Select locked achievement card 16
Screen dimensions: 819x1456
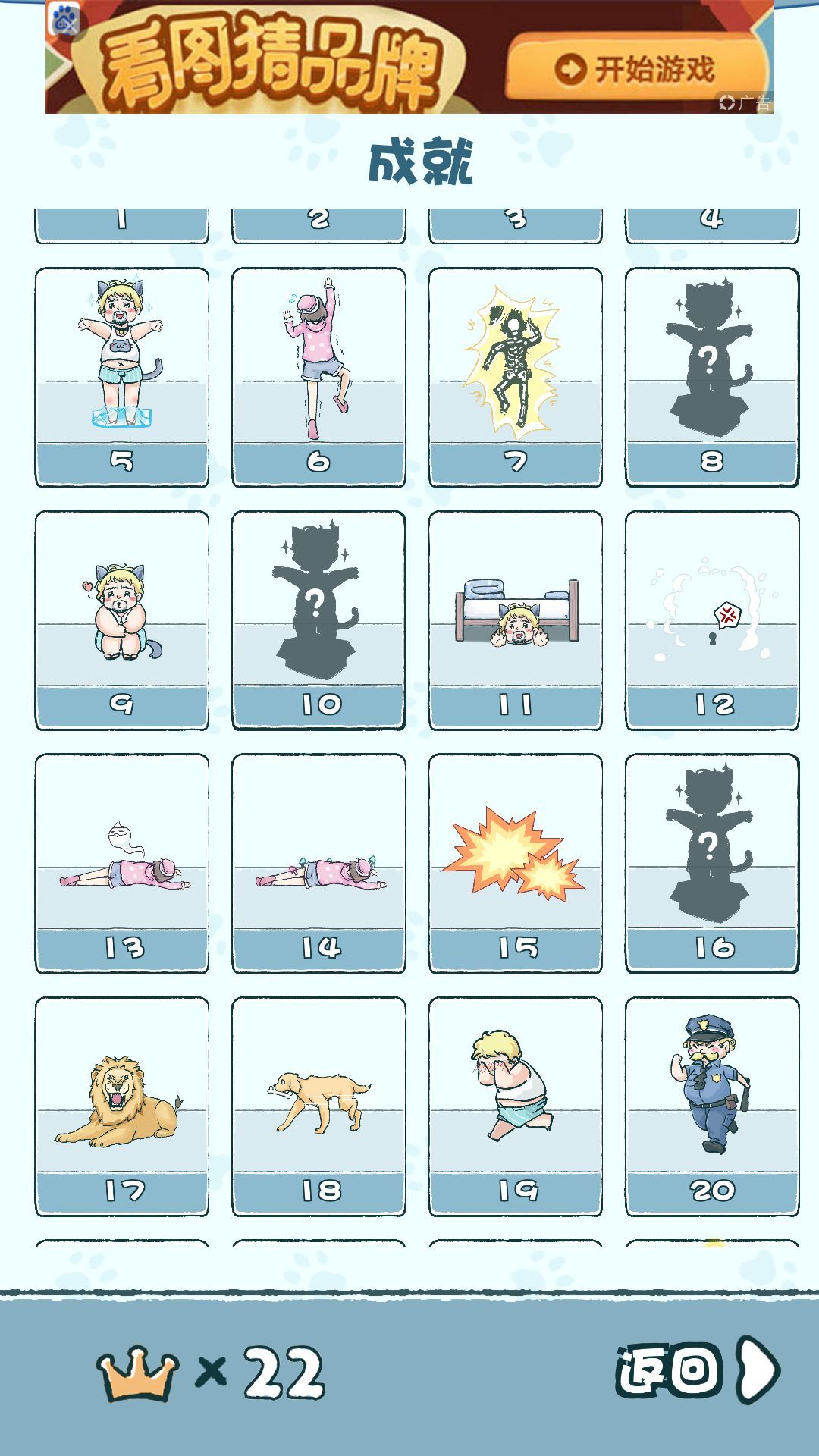712,863
